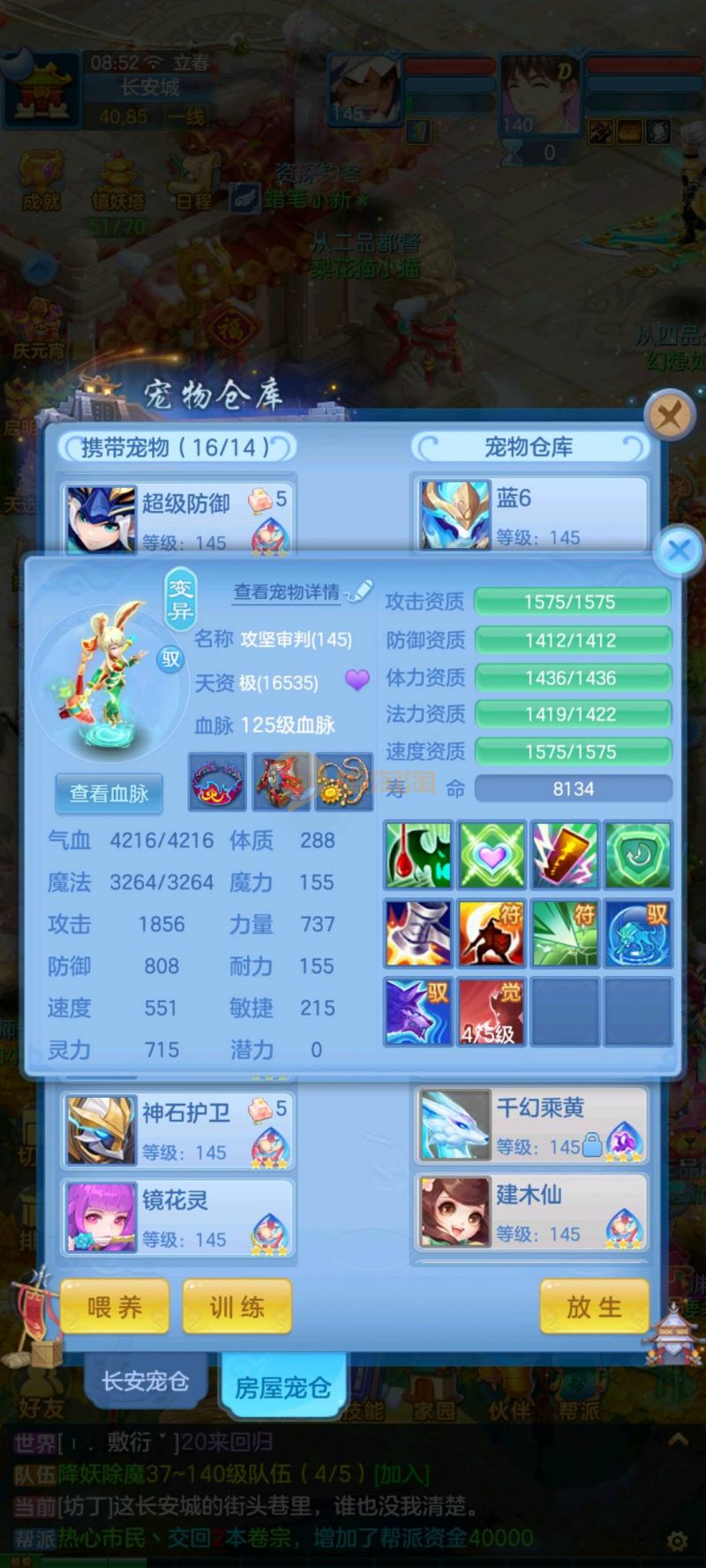Join the 降妖除魔 team via 加入
Screen dimensions: 706x1568
(402, 1474)
